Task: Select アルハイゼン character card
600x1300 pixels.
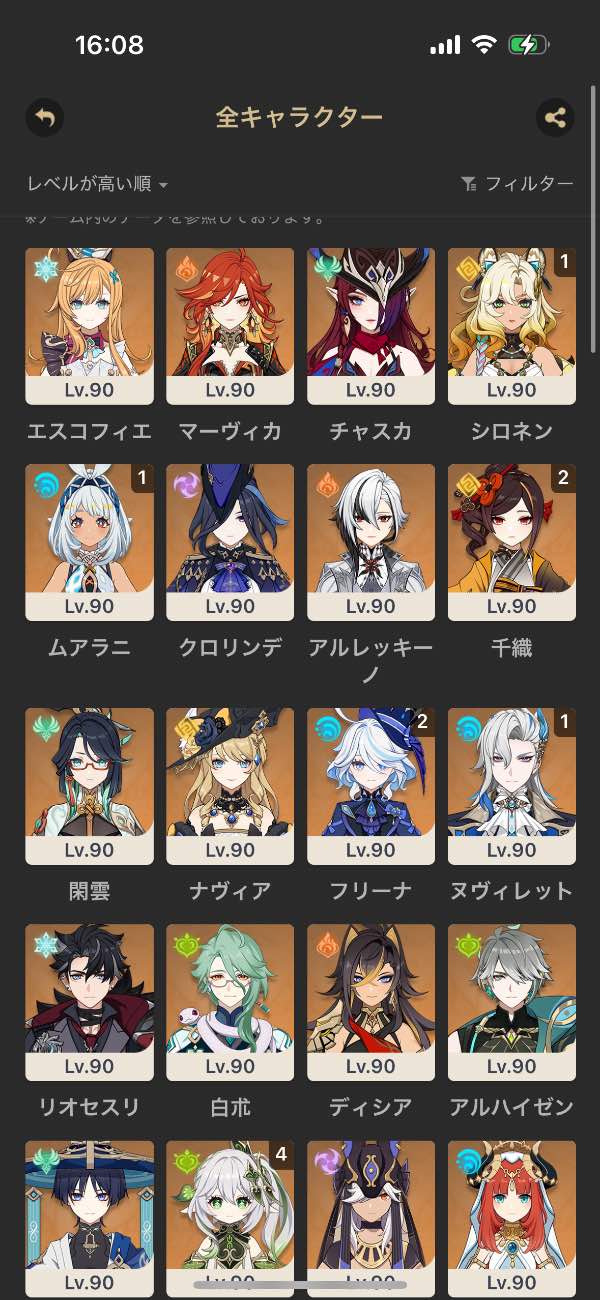Action: click(512, 1002)
